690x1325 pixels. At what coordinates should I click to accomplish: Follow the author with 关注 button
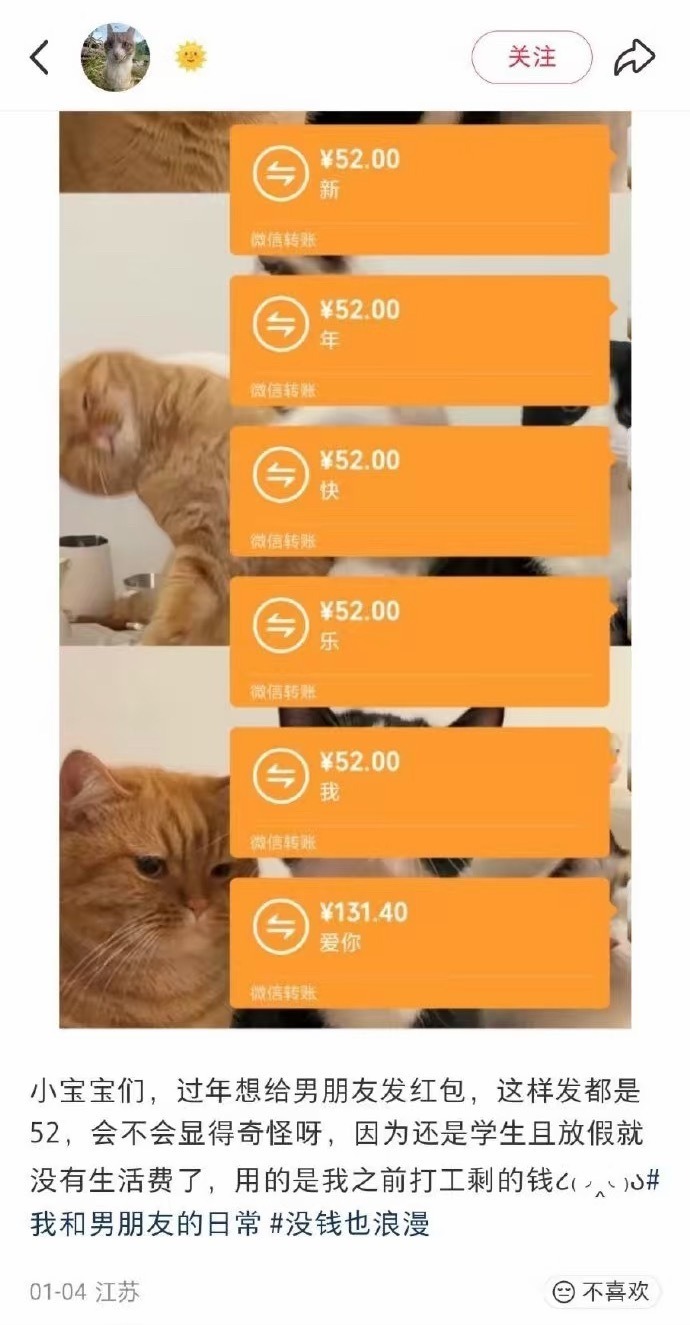pos(531,58)
